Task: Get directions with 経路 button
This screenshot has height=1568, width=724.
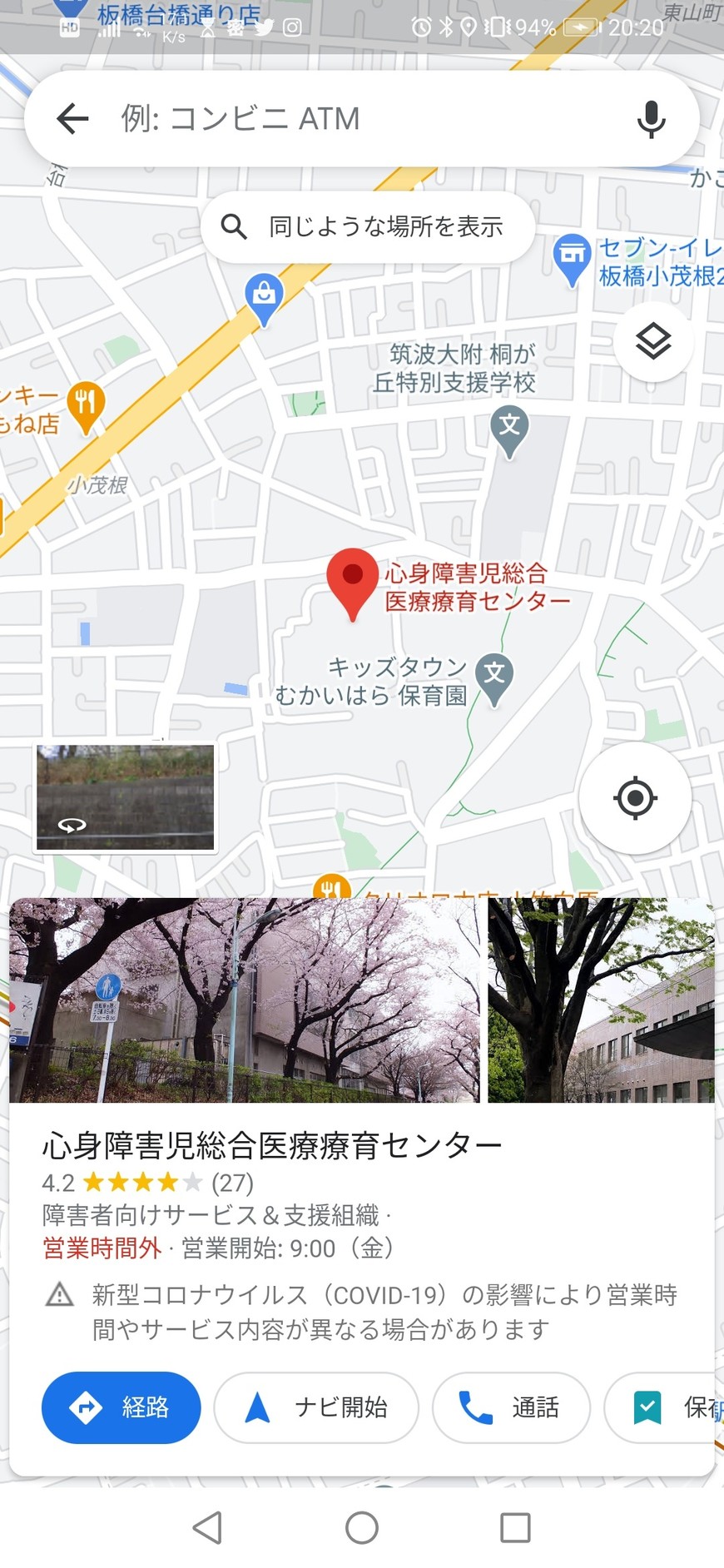Action: 121,1407
